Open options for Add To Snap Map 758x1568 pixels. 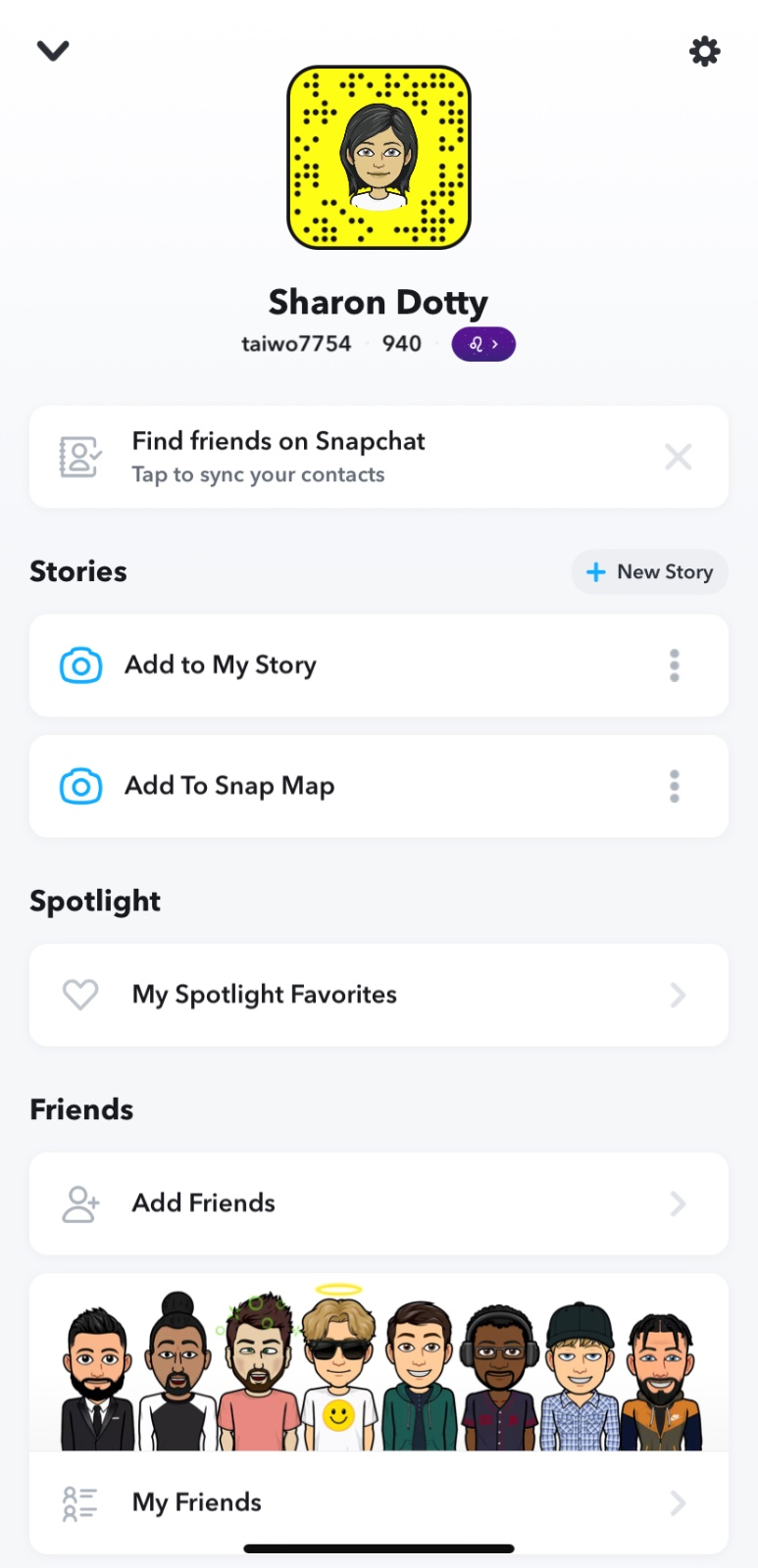[674, 786]
